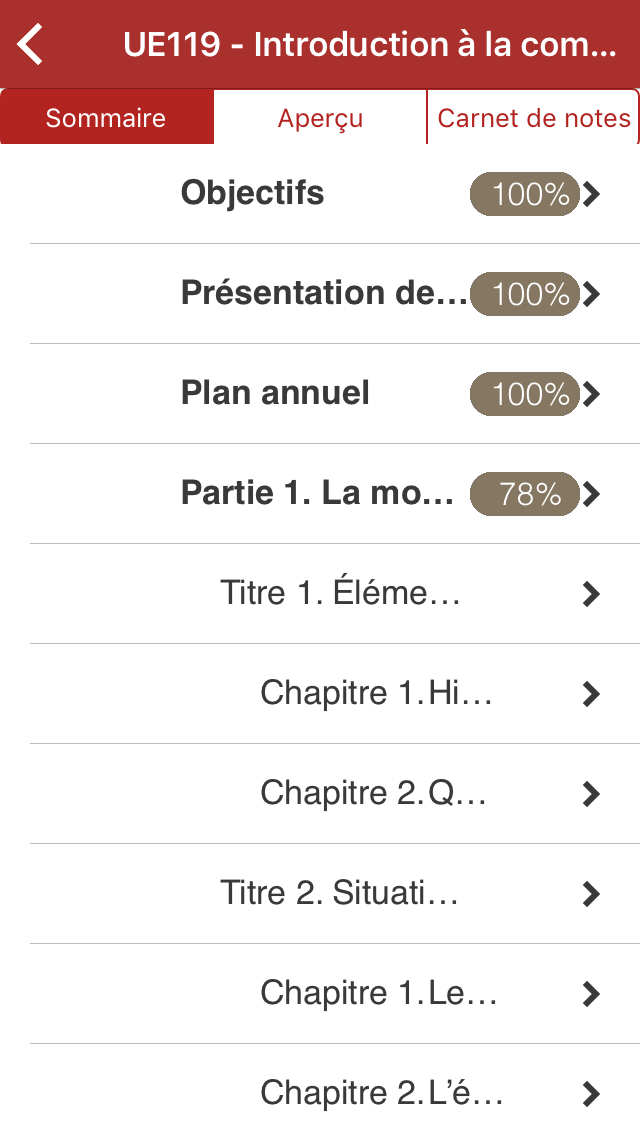Open Chapitre 2.Q… entry
This screenshot has height=1136, width=640.
coord(335,794)
